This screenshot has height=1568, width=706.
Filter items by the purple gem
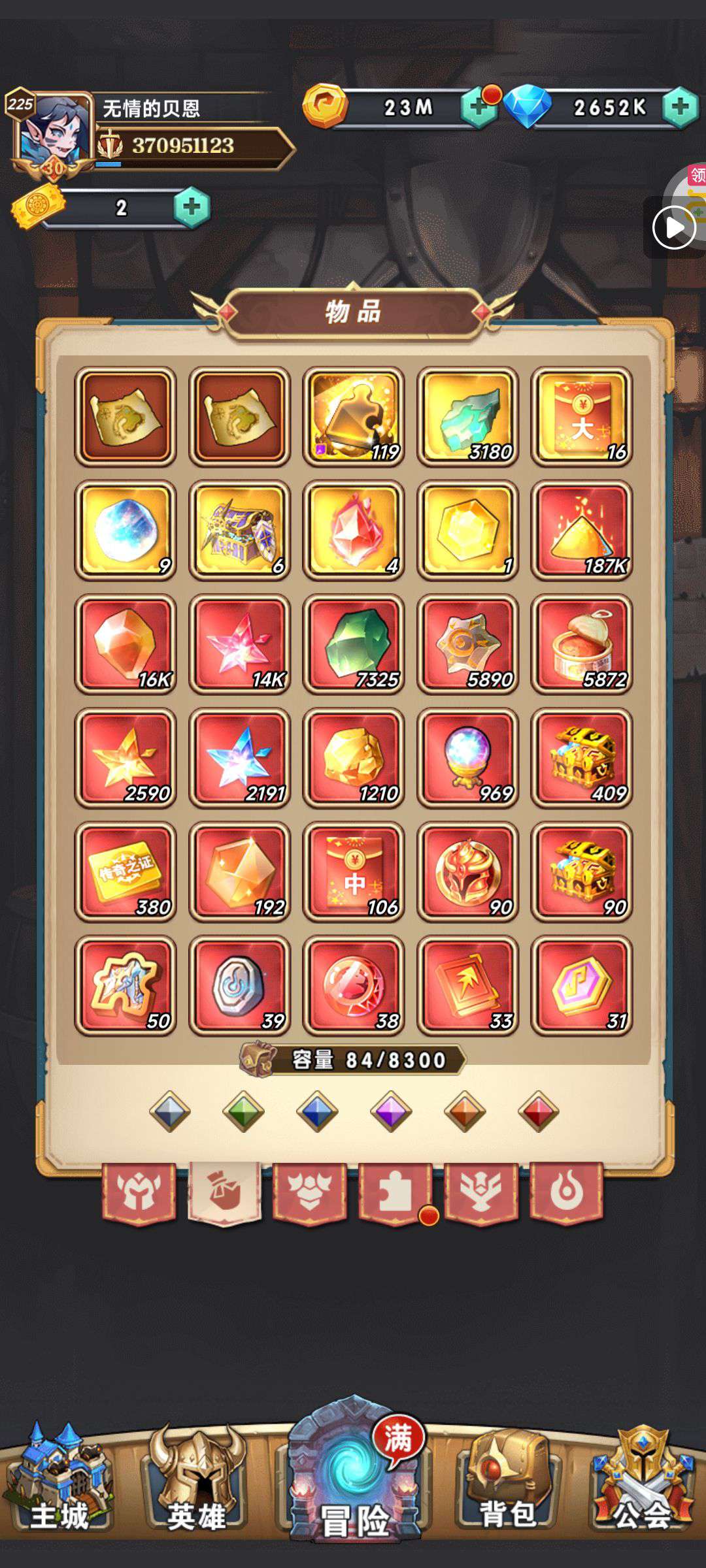(x=390, y=1111)
